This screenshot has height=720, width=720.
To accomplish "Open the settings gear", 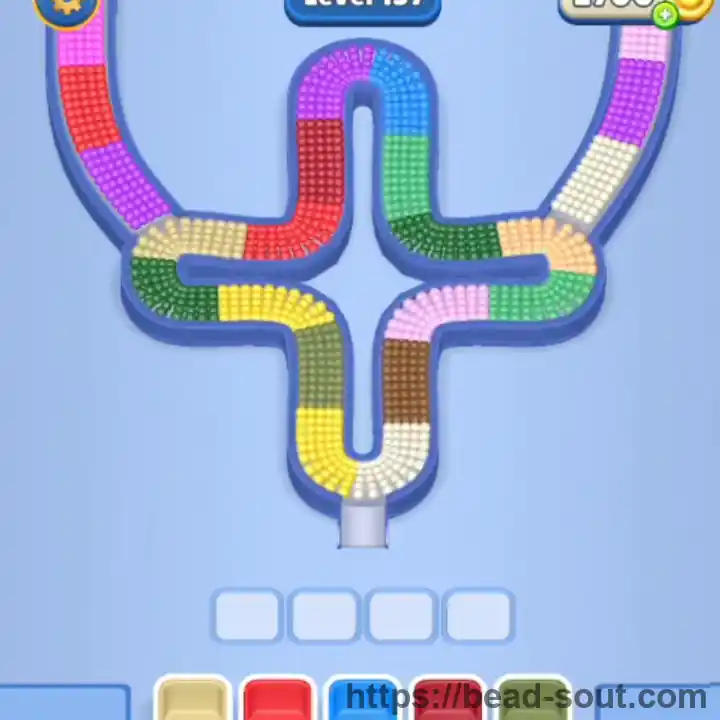I will 67,6.
